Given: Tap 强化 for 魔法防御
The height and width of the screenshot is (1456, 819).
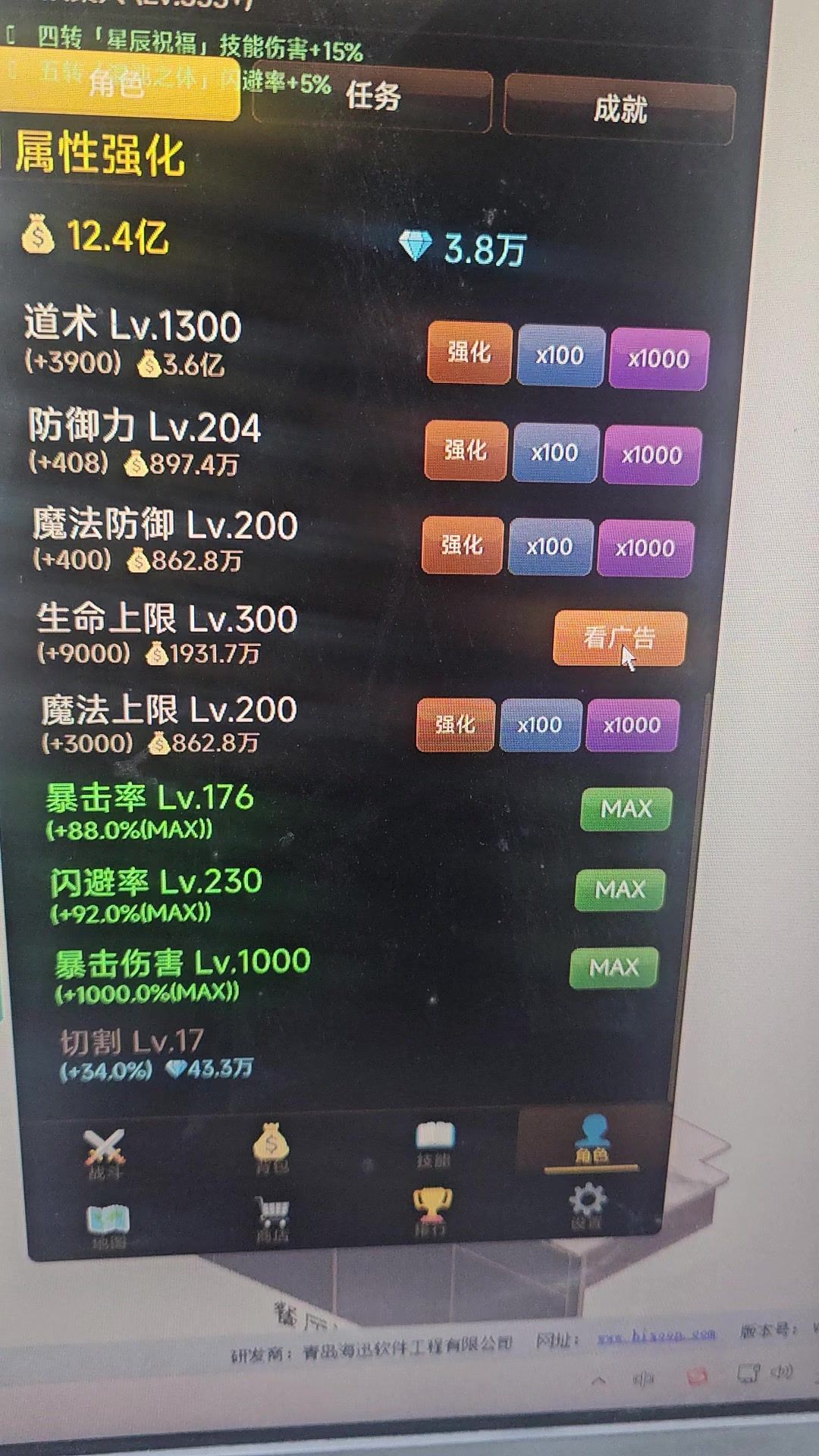Looking at the screenshot, I should (x=461, y=545).
